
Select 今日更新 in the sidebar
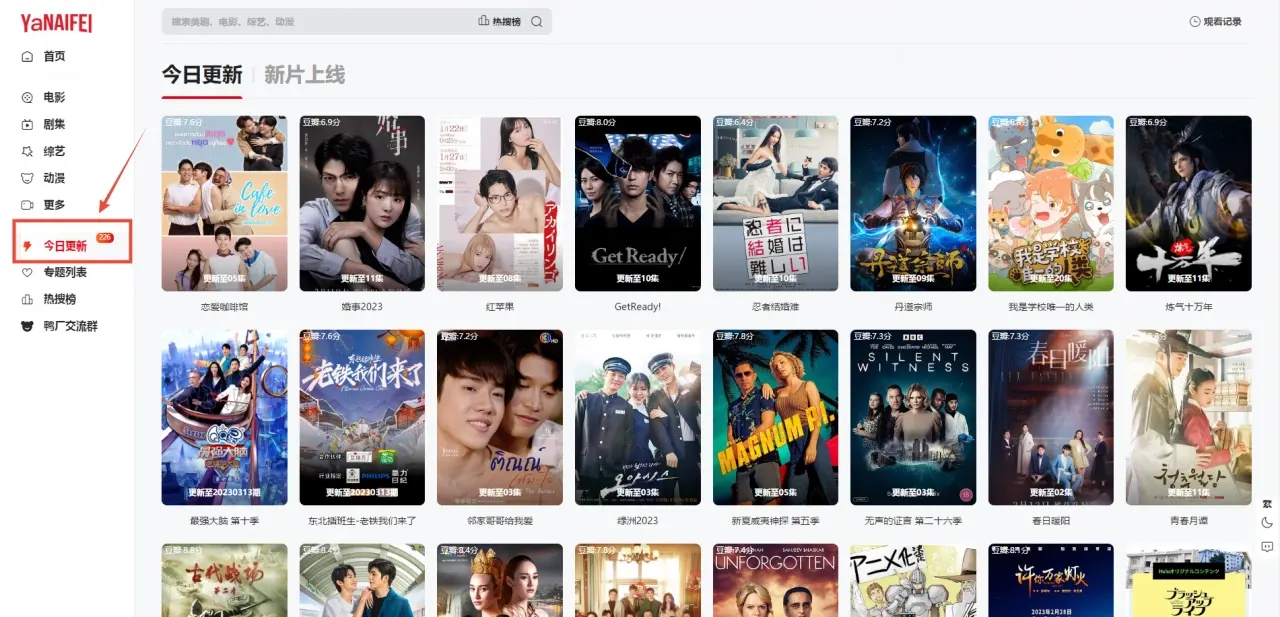coord(64,246)
